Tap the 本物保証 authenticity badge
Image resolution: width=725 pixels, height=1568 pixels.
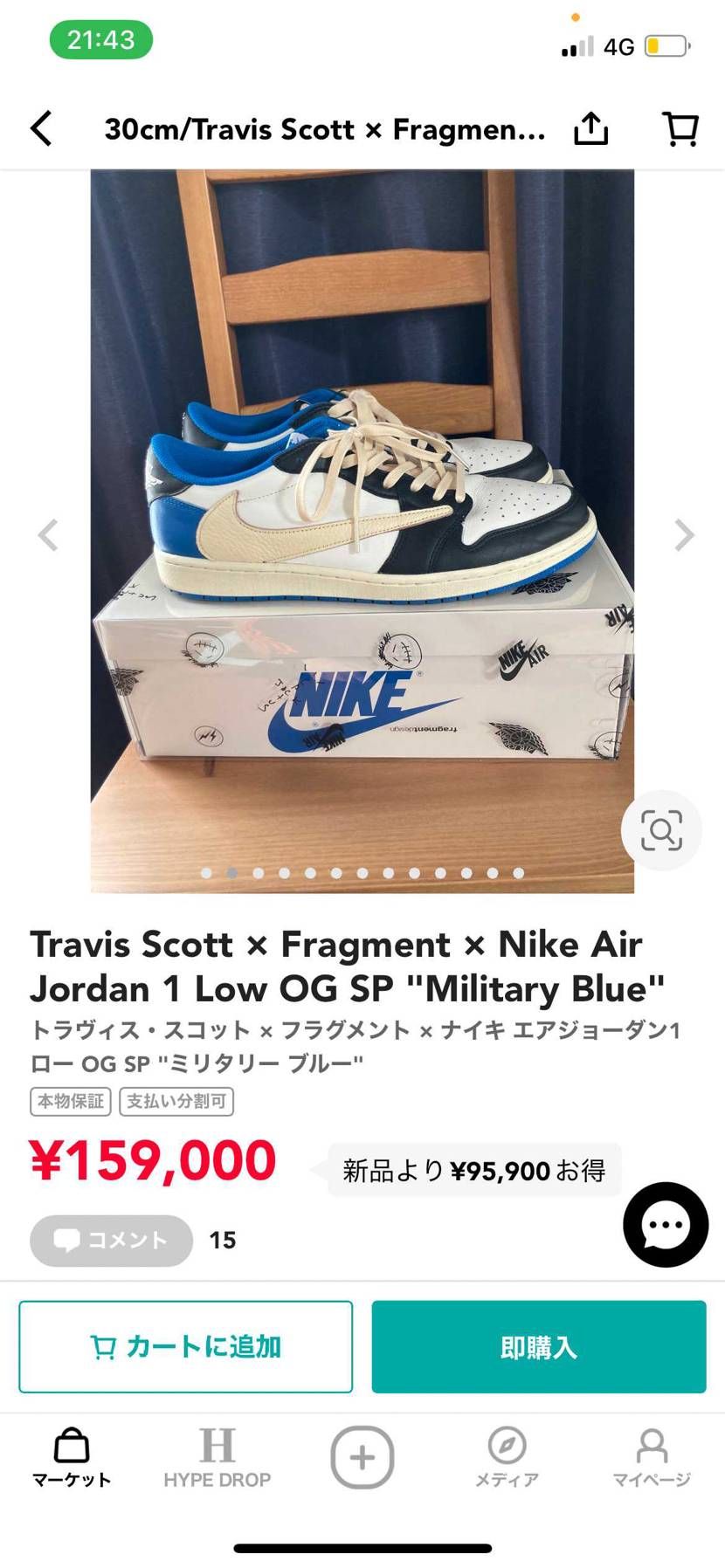coord(71,1101)
